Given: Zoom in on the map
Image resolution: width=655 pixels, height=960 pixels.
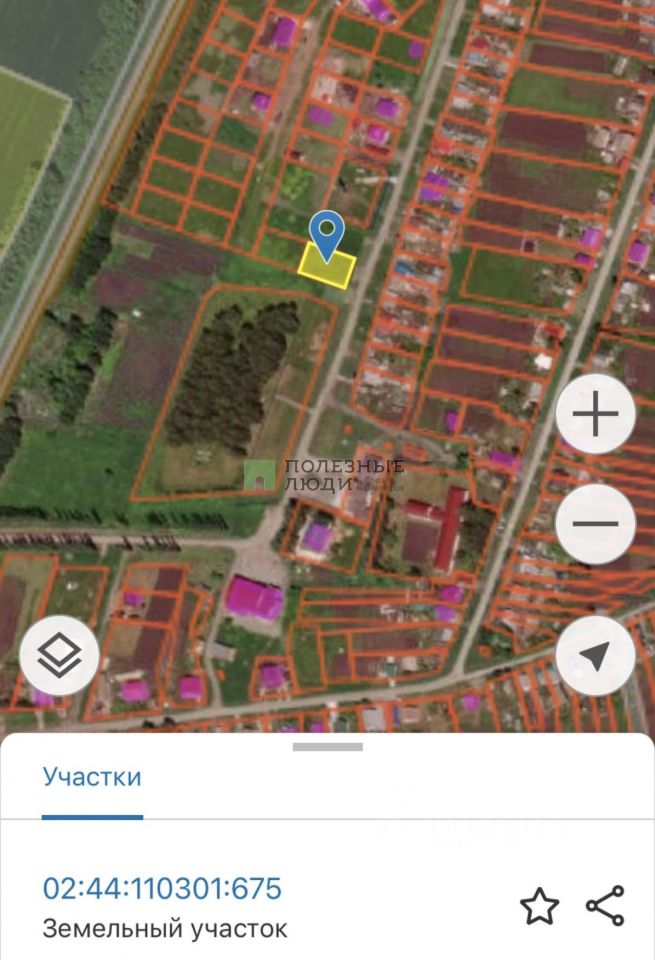Looking at the screenshot, I should (595, 414).
